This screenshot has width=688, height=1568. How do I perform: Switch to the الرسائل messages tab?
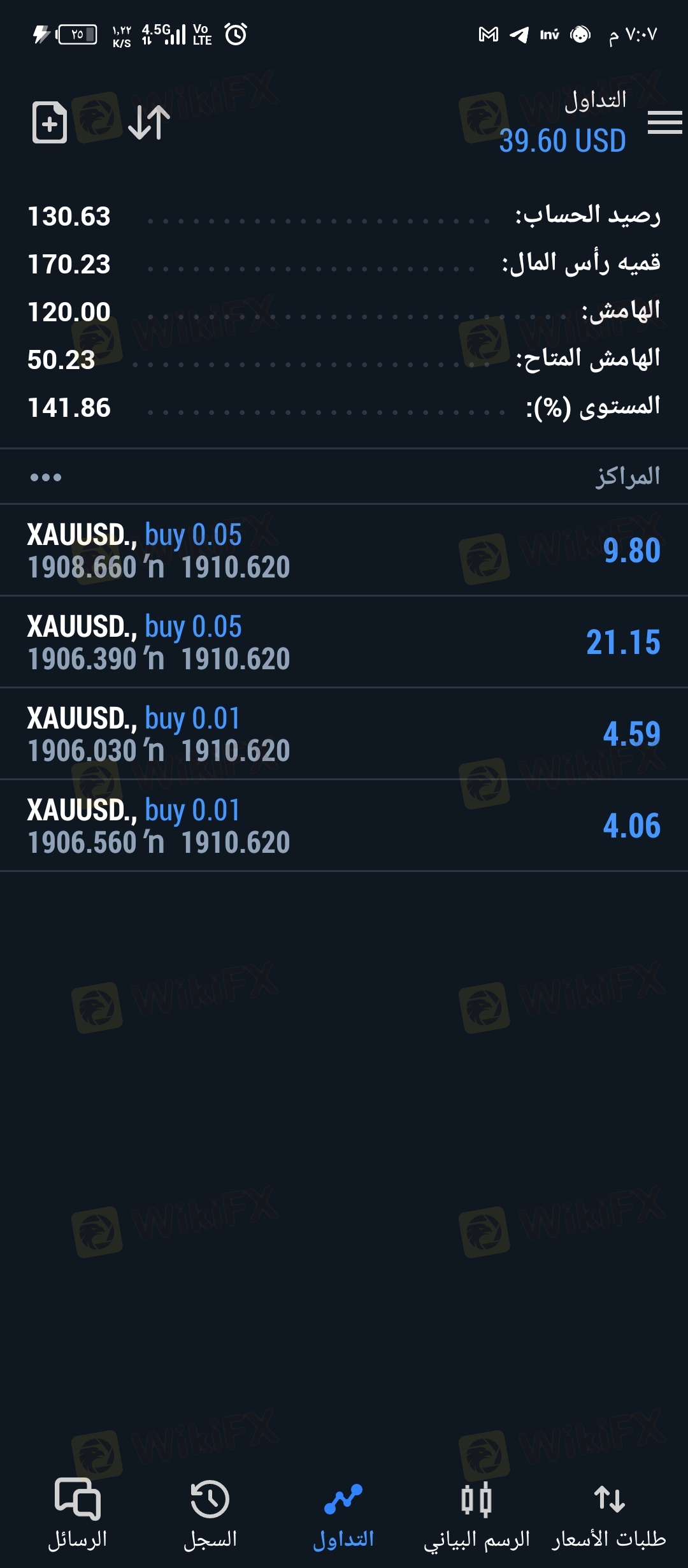click(x=77, y=1513)
